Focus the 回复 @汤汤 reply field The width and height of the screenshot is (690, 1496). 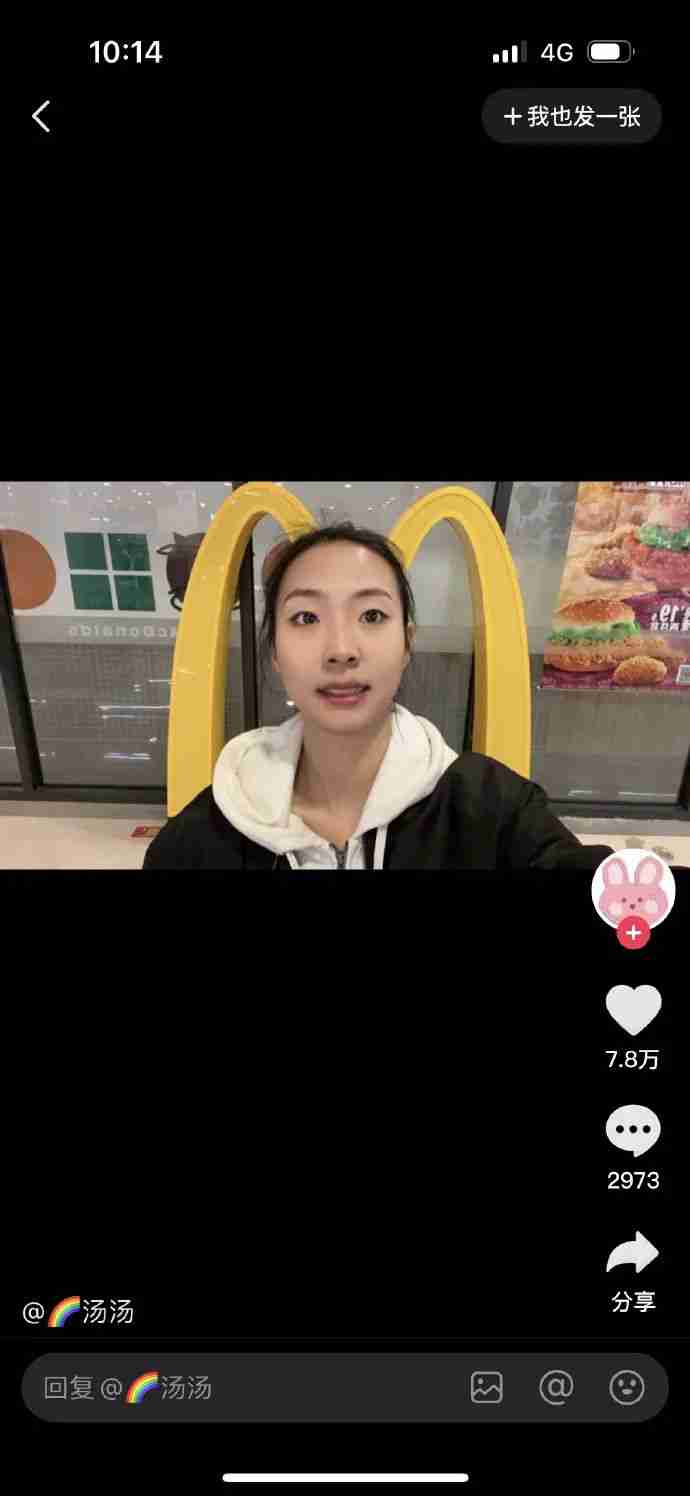point(240,1388)
